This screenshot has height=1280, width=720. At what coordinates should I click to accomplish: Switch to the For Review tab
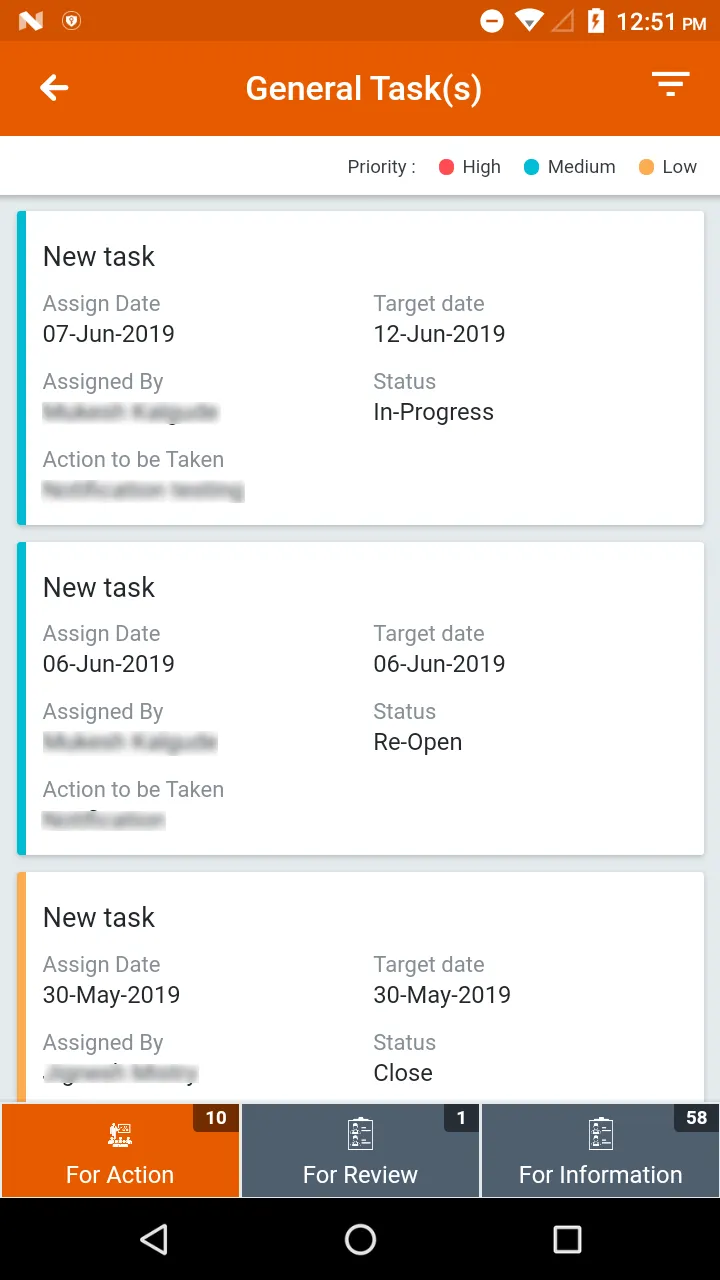[x=360, y=1175]
